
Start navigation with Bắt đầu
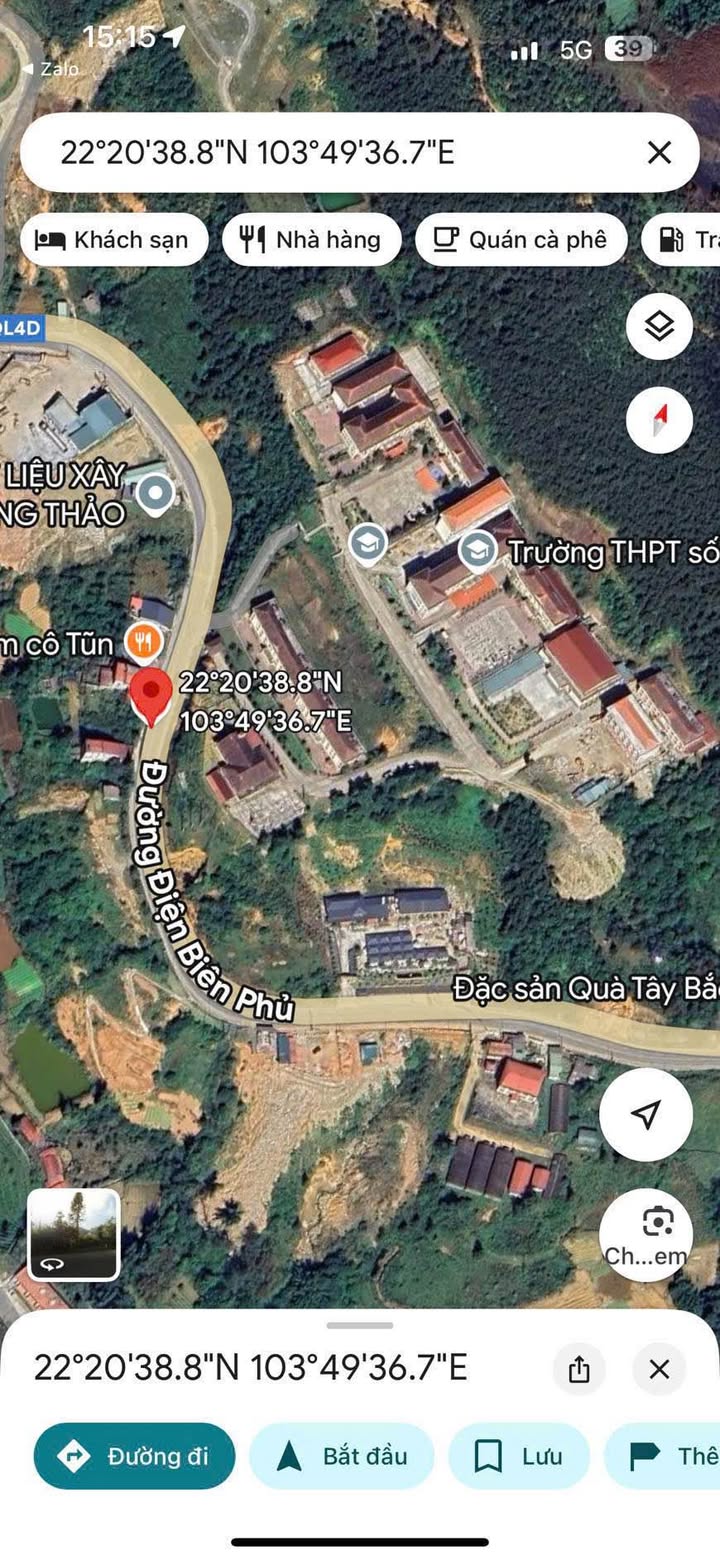coord(342,1456)
